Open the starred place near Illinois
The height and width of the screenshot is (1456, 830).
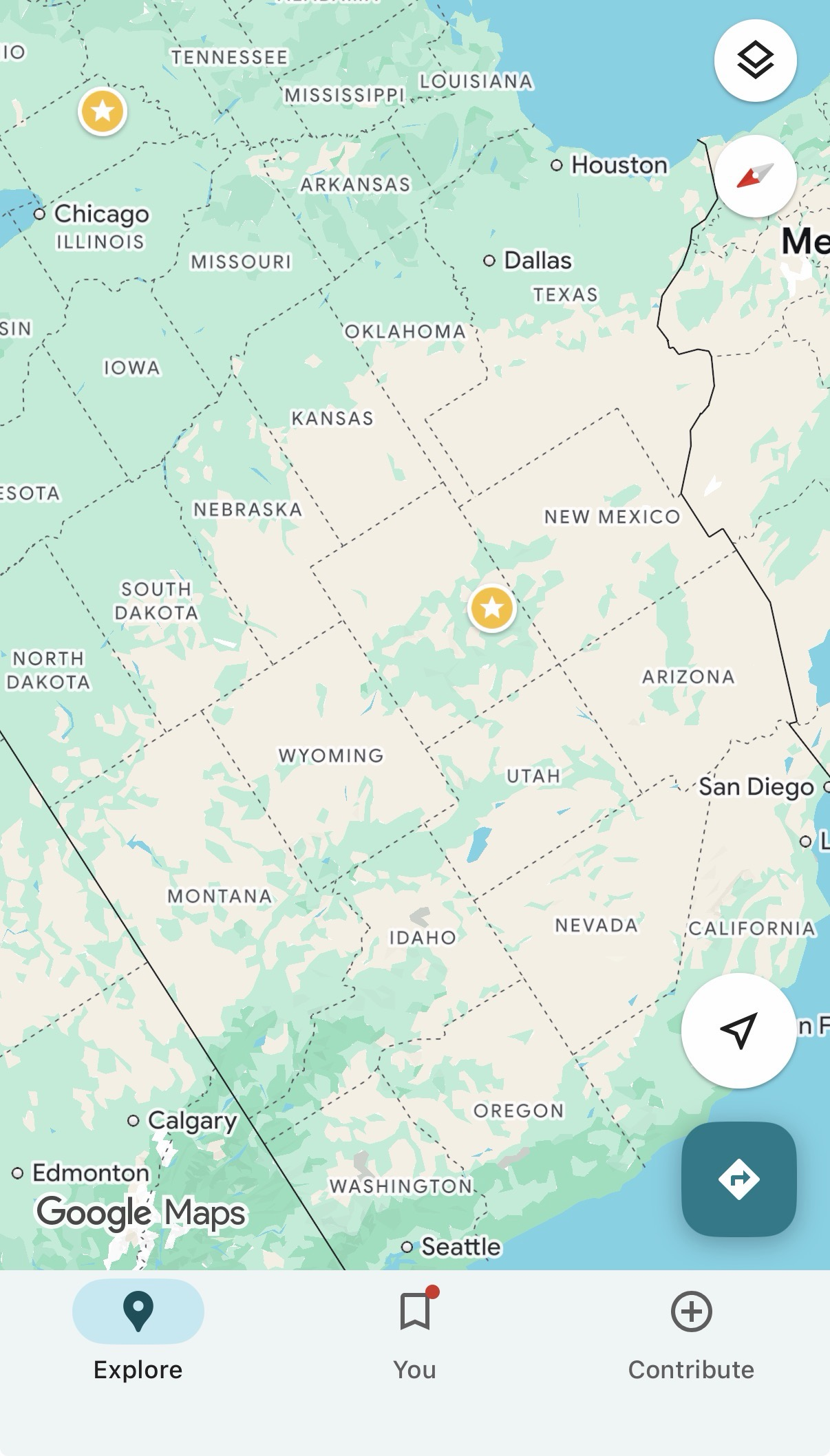(x=103, y=111)
